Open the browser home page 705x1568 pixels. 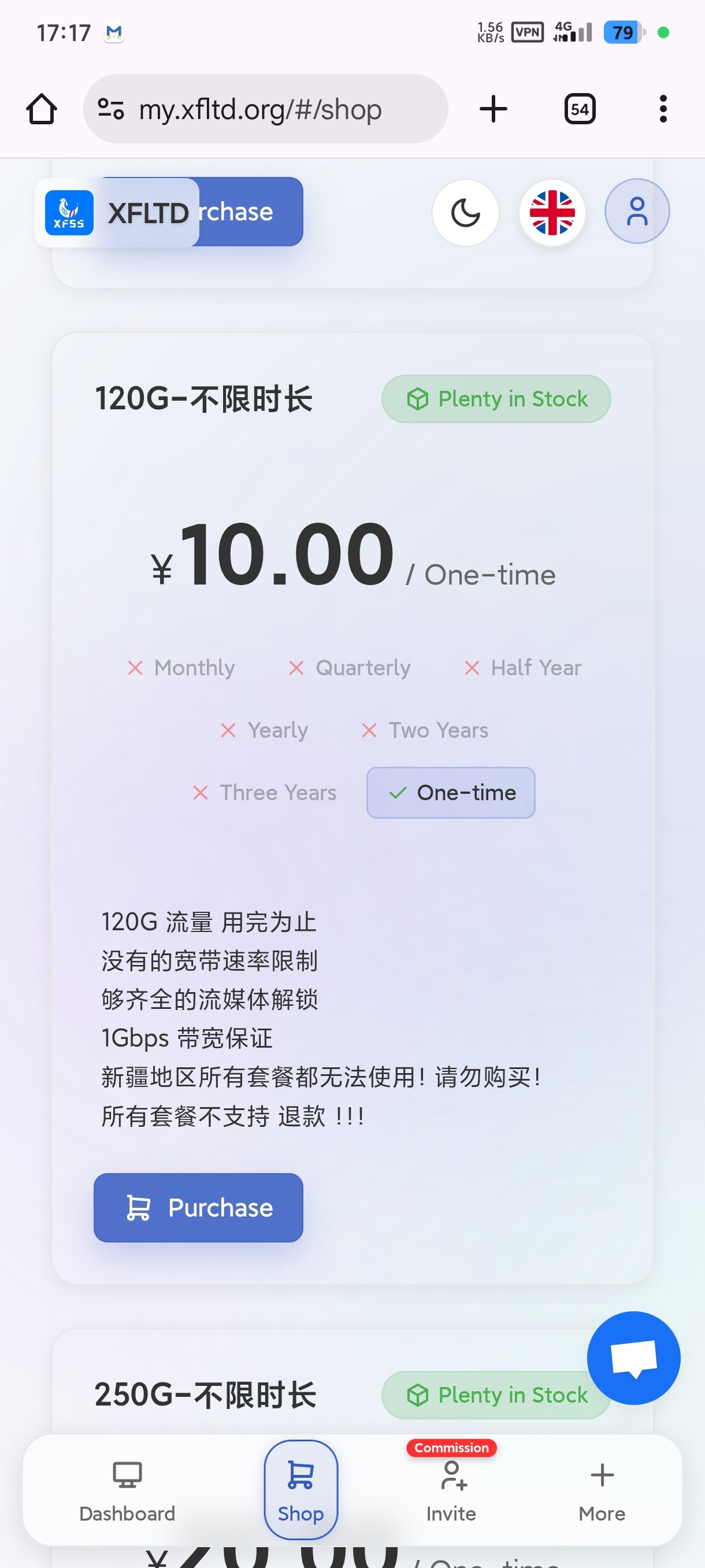(x=42, y=110)
